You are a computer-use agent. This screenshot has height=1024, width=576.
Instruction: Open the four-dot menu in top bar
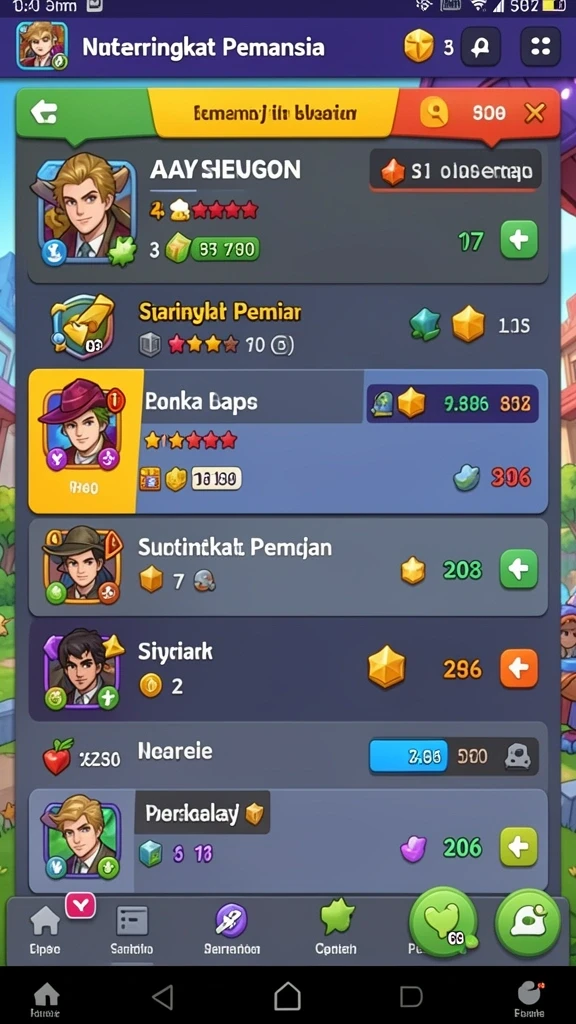click(540, 47)
